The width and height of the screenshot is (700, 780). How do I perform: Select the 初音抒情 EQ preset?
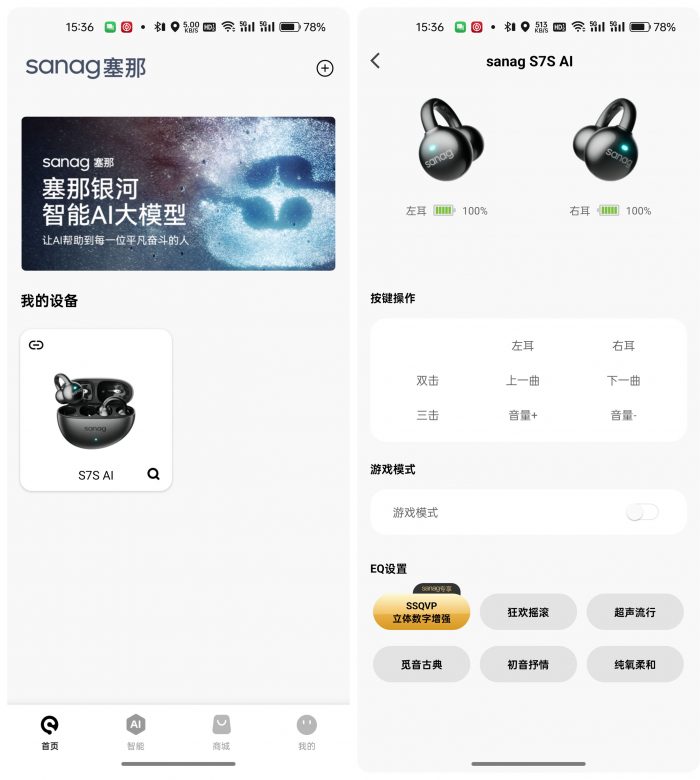[528, 664]
